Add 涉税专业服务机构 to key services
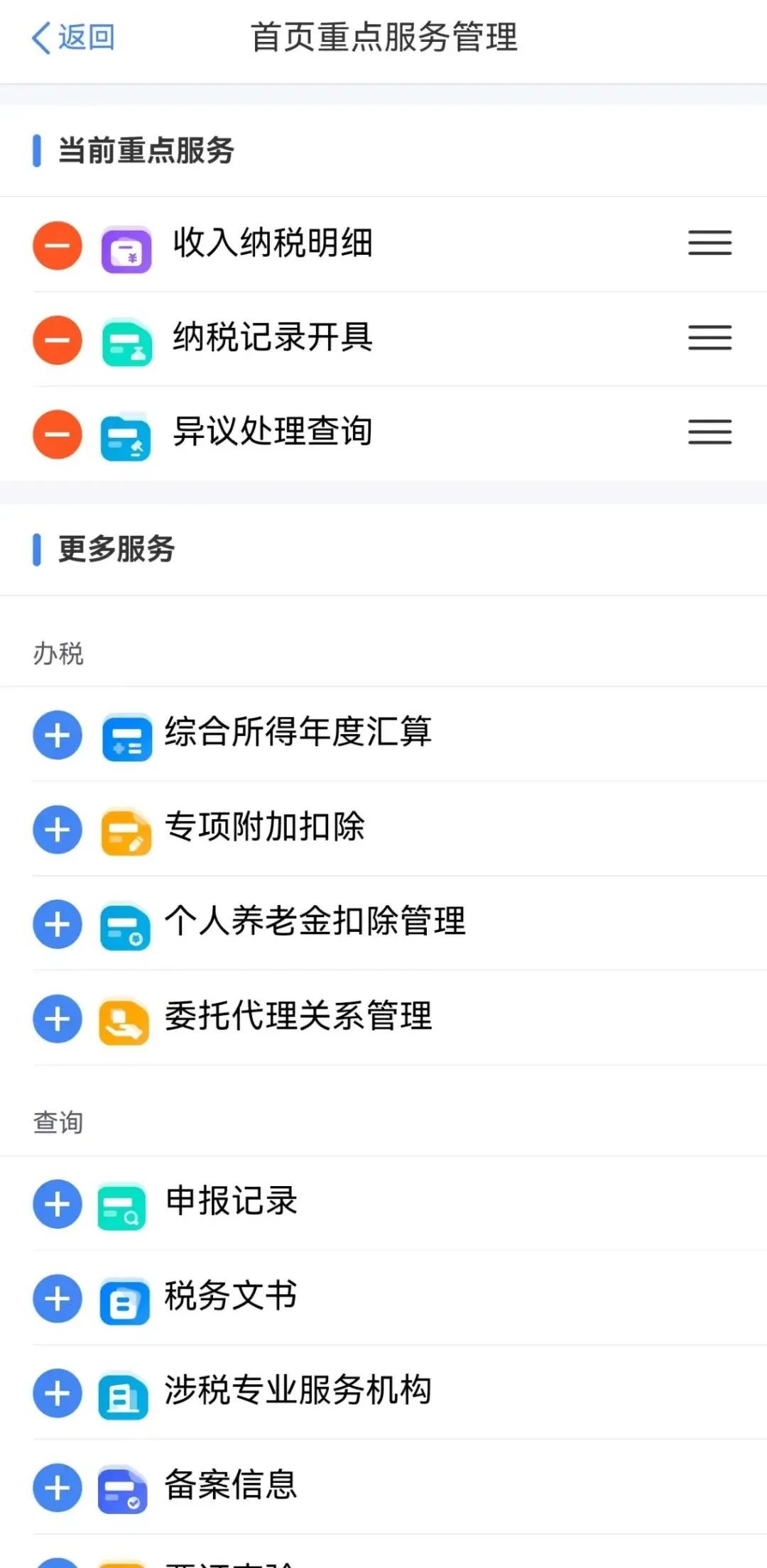This screenshot has height=1568, width=767. [x=58, y=1393]
